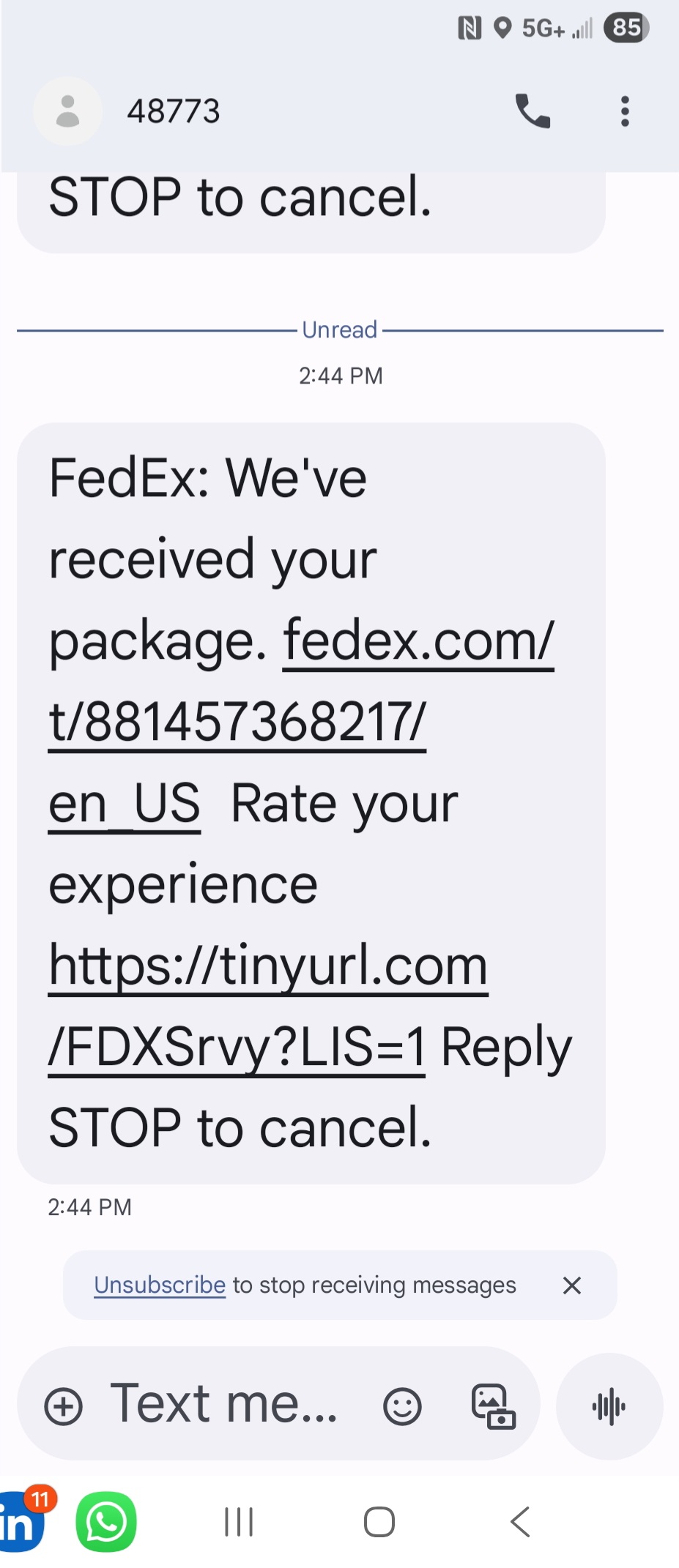Attach a photo from gallery or camera
Image resolution: width=679 pixels, height=1568 pixels.
point(493,1406)
